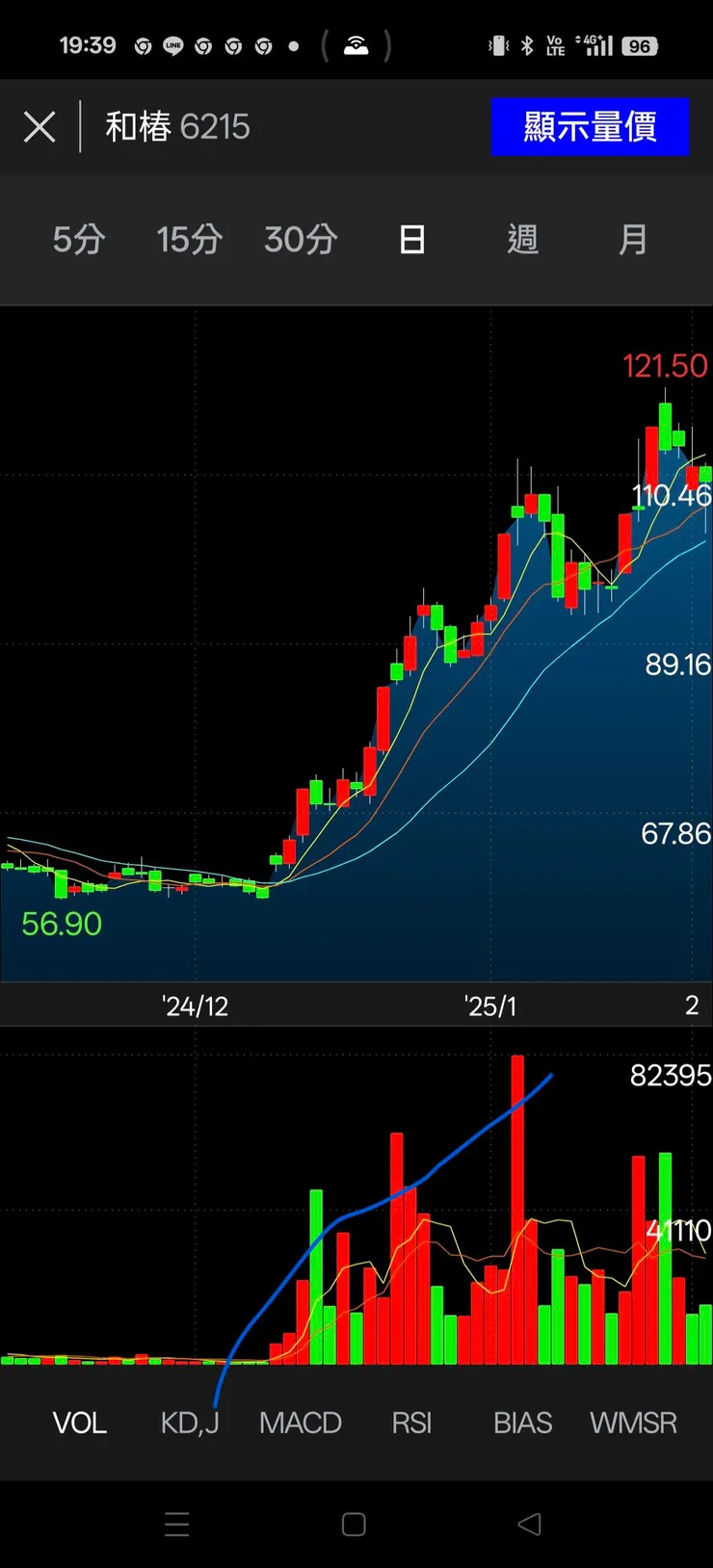Show the MACD indicator
Screen dimensions: 713x1568
[x=301, y=1423]
